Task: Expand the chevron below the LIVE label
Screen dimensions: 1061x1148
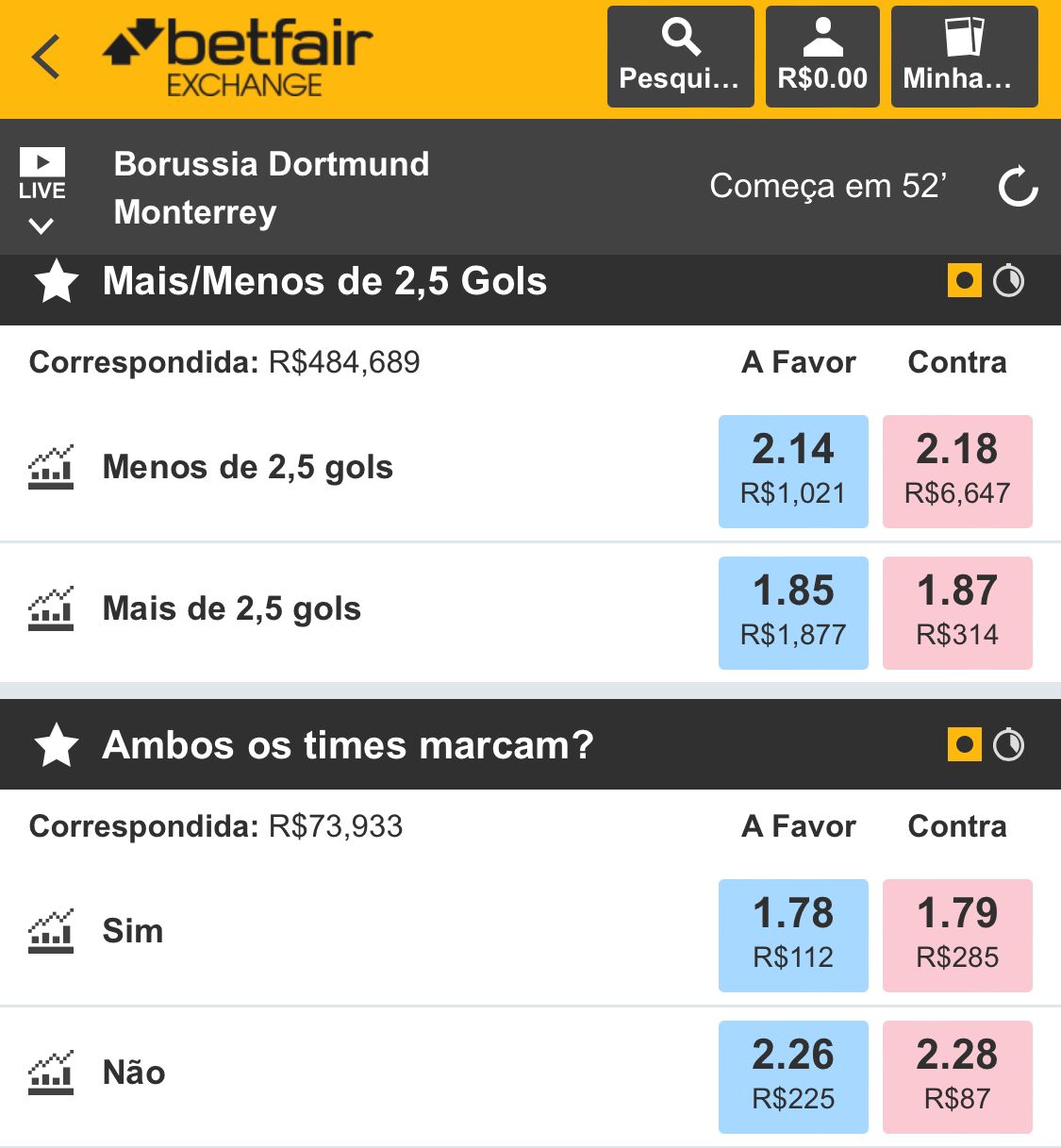Action: click(41, 225)
